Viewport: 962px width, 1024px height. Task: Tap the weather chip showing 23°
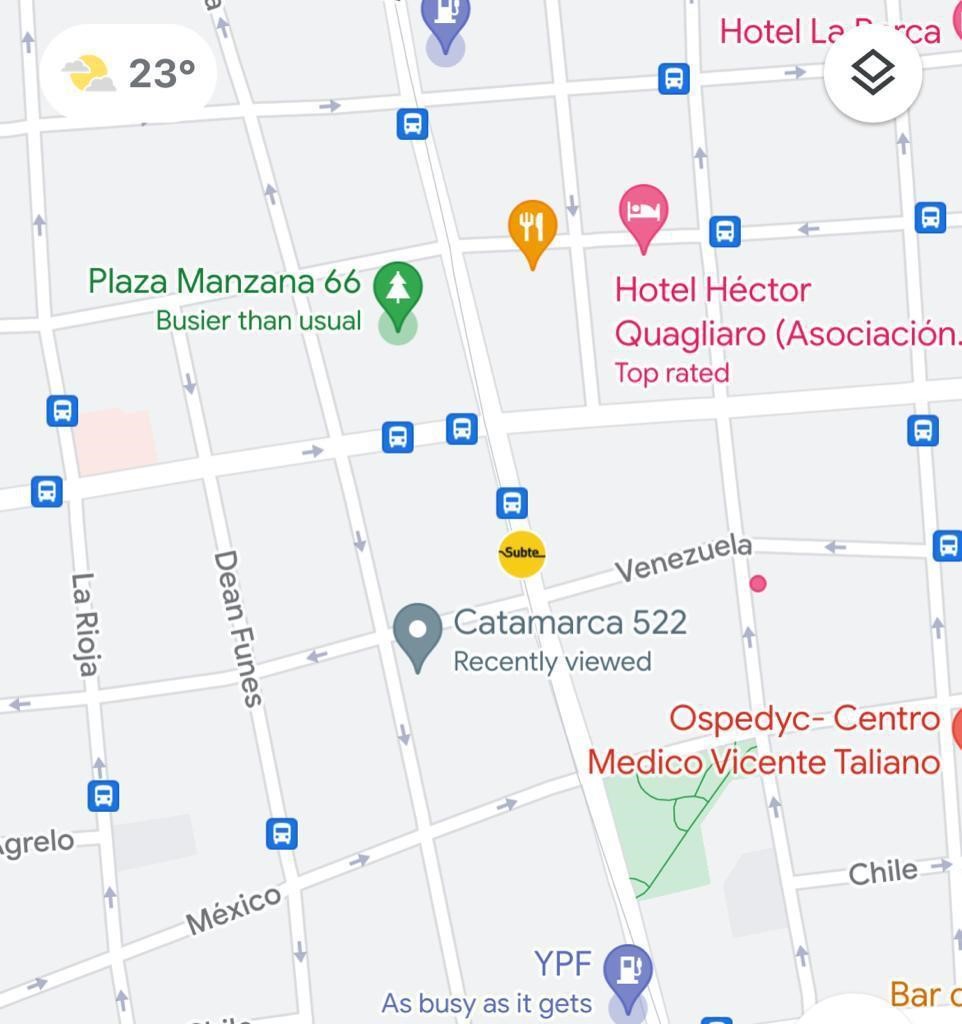click(128, 73)
